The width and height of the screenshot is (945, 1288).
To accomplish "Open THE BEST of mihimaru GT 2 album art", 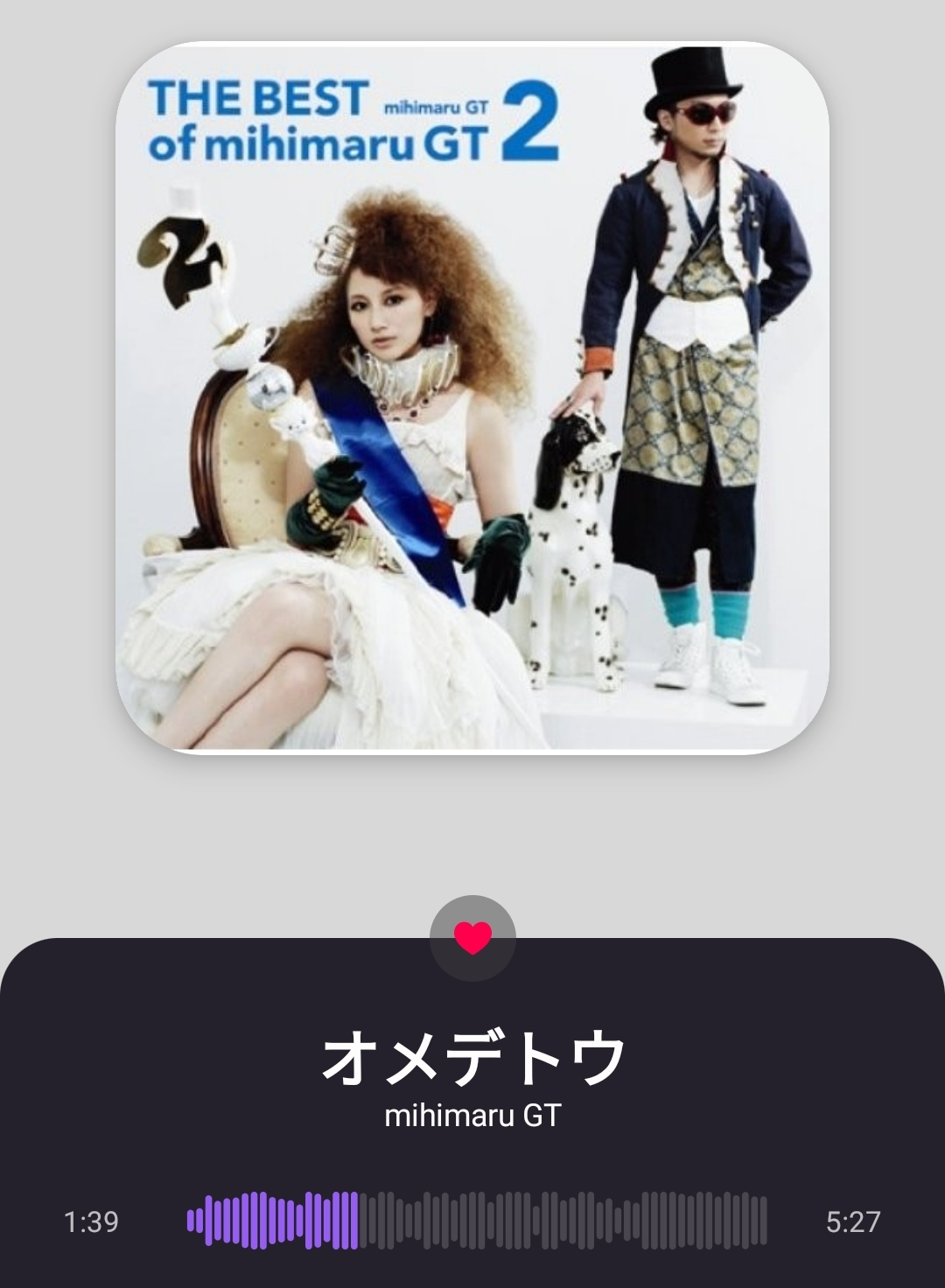I will point(472,396).
